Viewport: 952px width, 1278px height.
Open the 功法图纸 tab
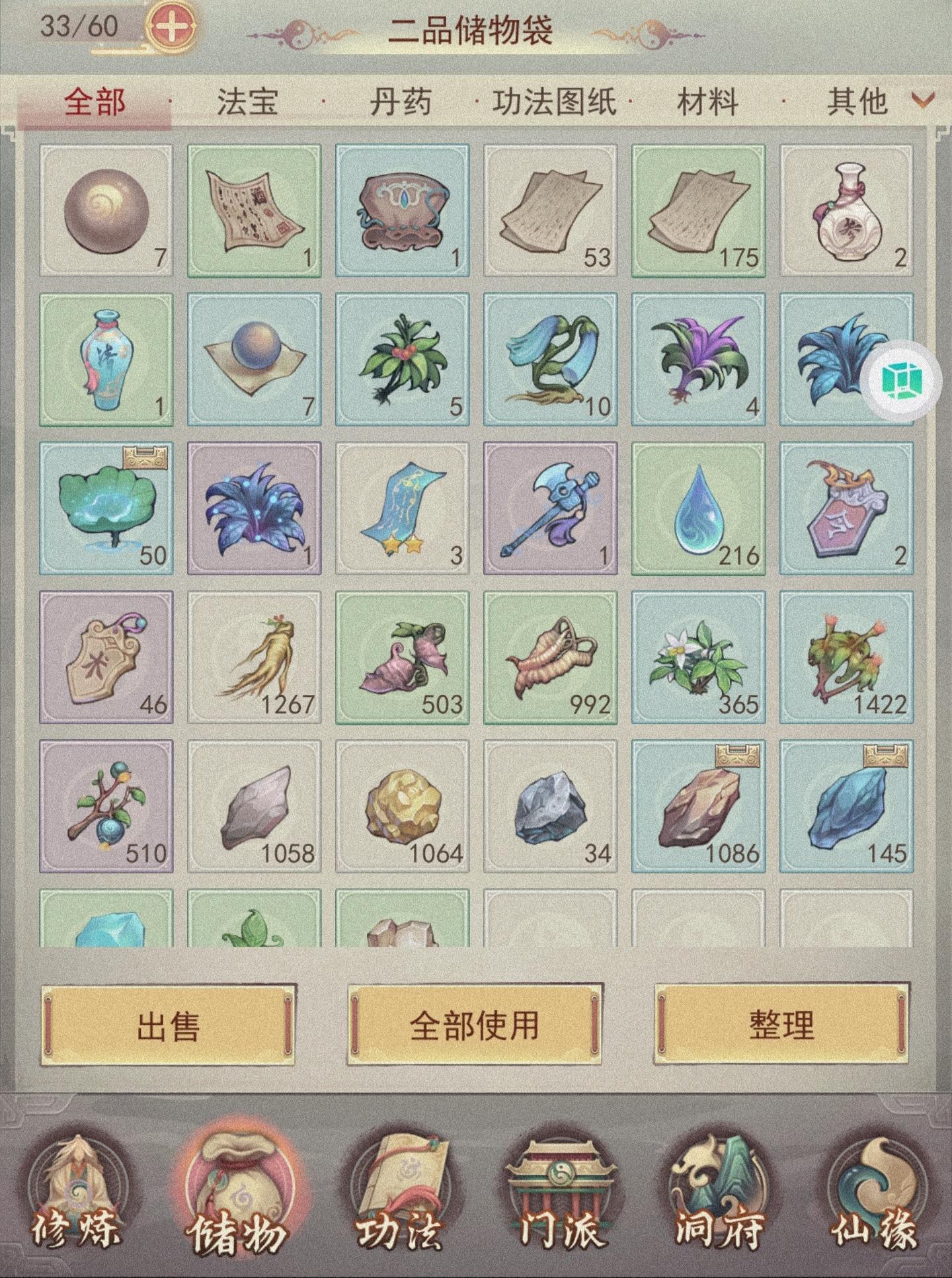(x=555, y=100)
